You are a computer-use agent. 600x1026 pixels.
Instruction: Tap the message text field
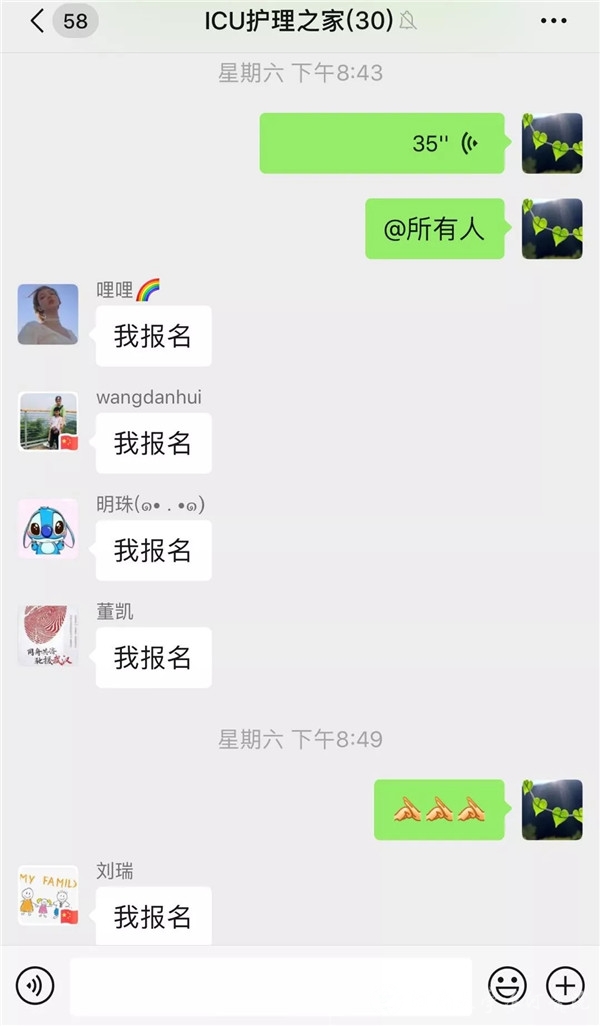coord(270,986)
